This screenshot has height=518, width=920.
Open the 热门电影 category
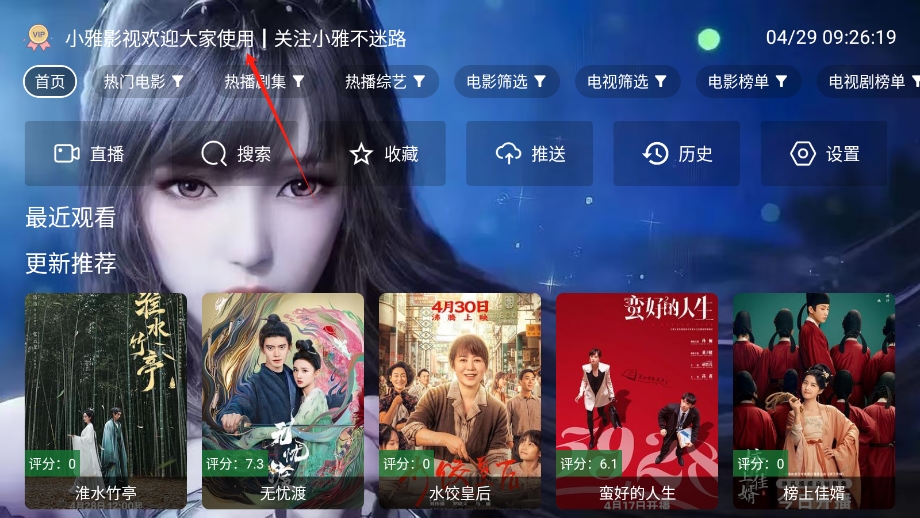coord(144,82)
